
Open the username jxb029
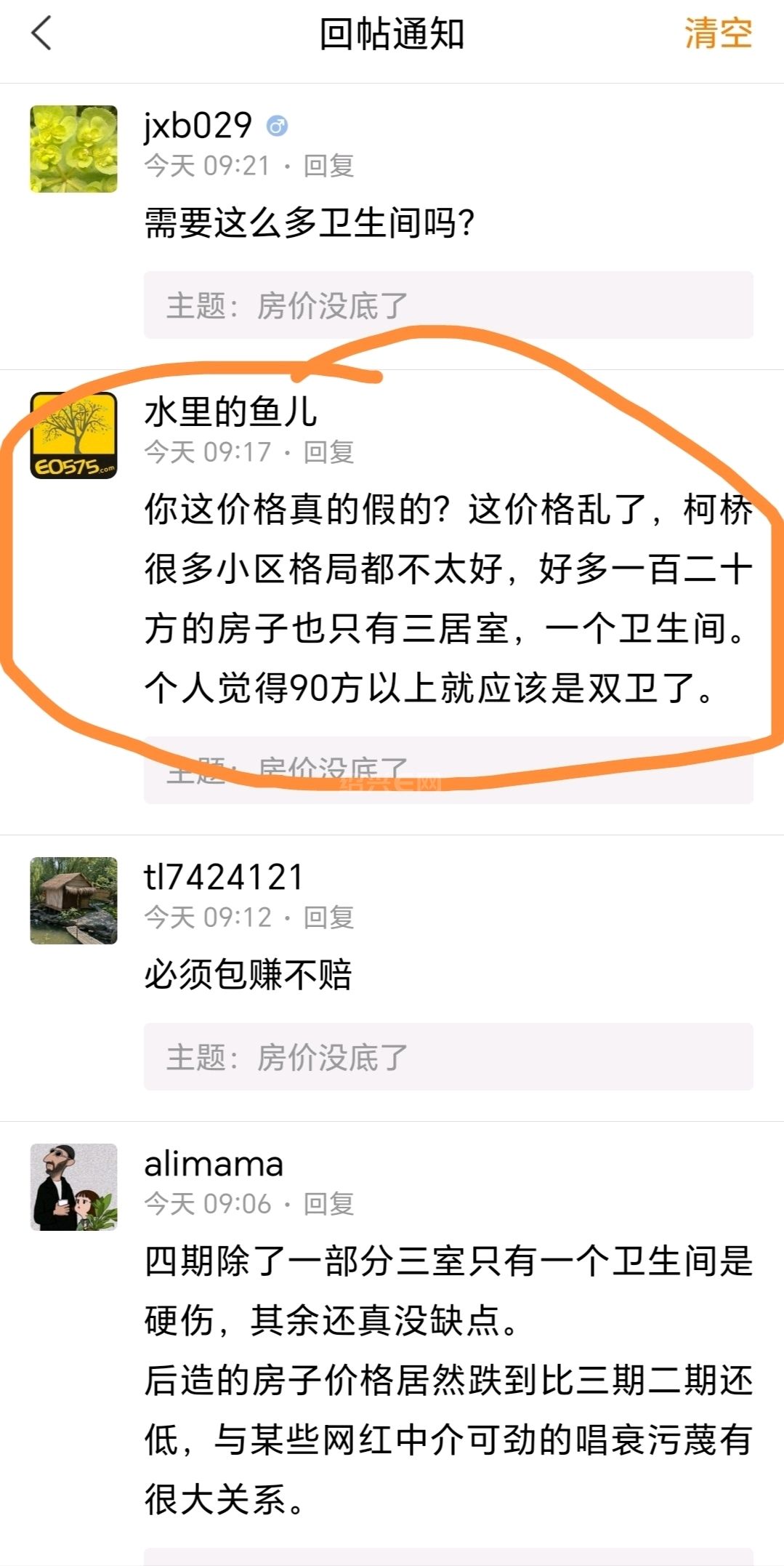[x=198, y=126]
